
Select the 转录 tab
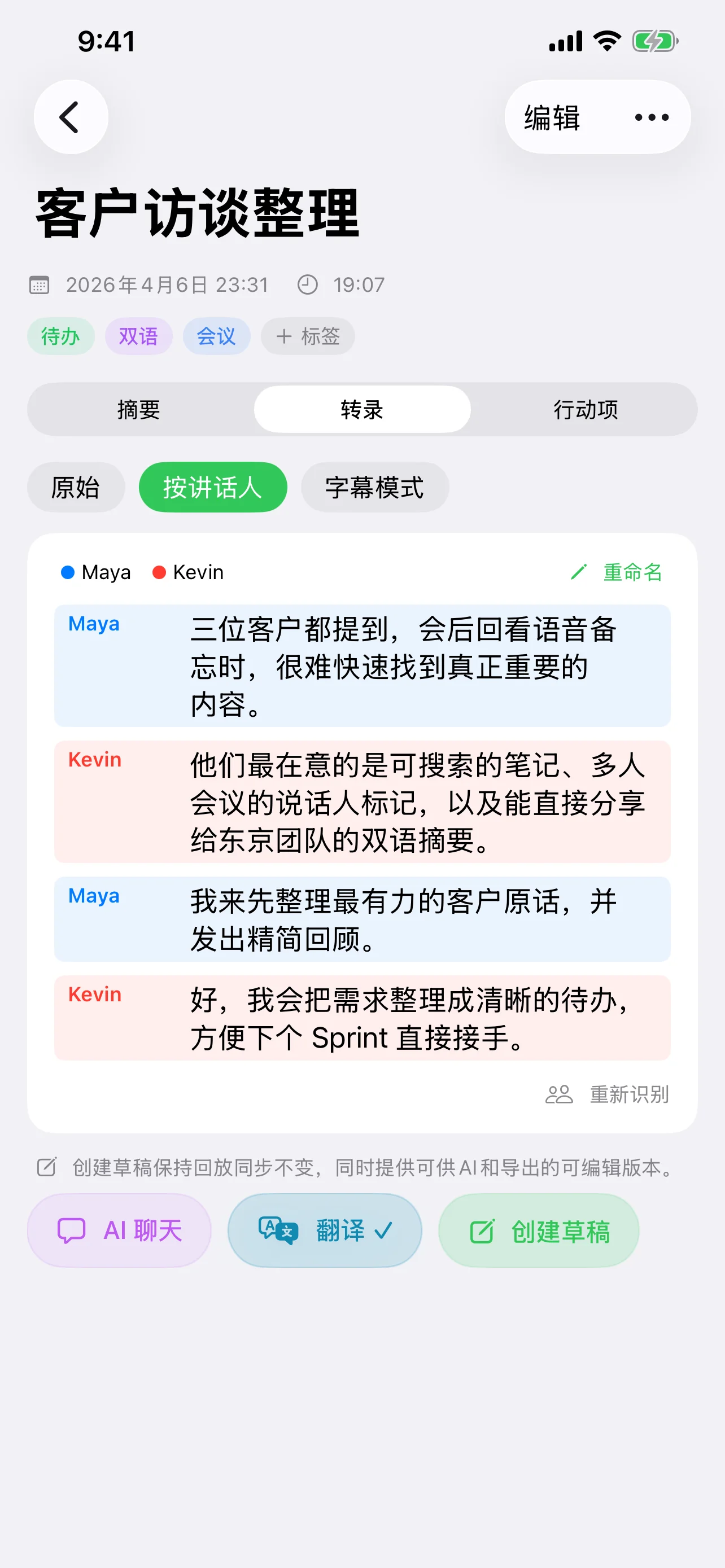tap(361, 409)
